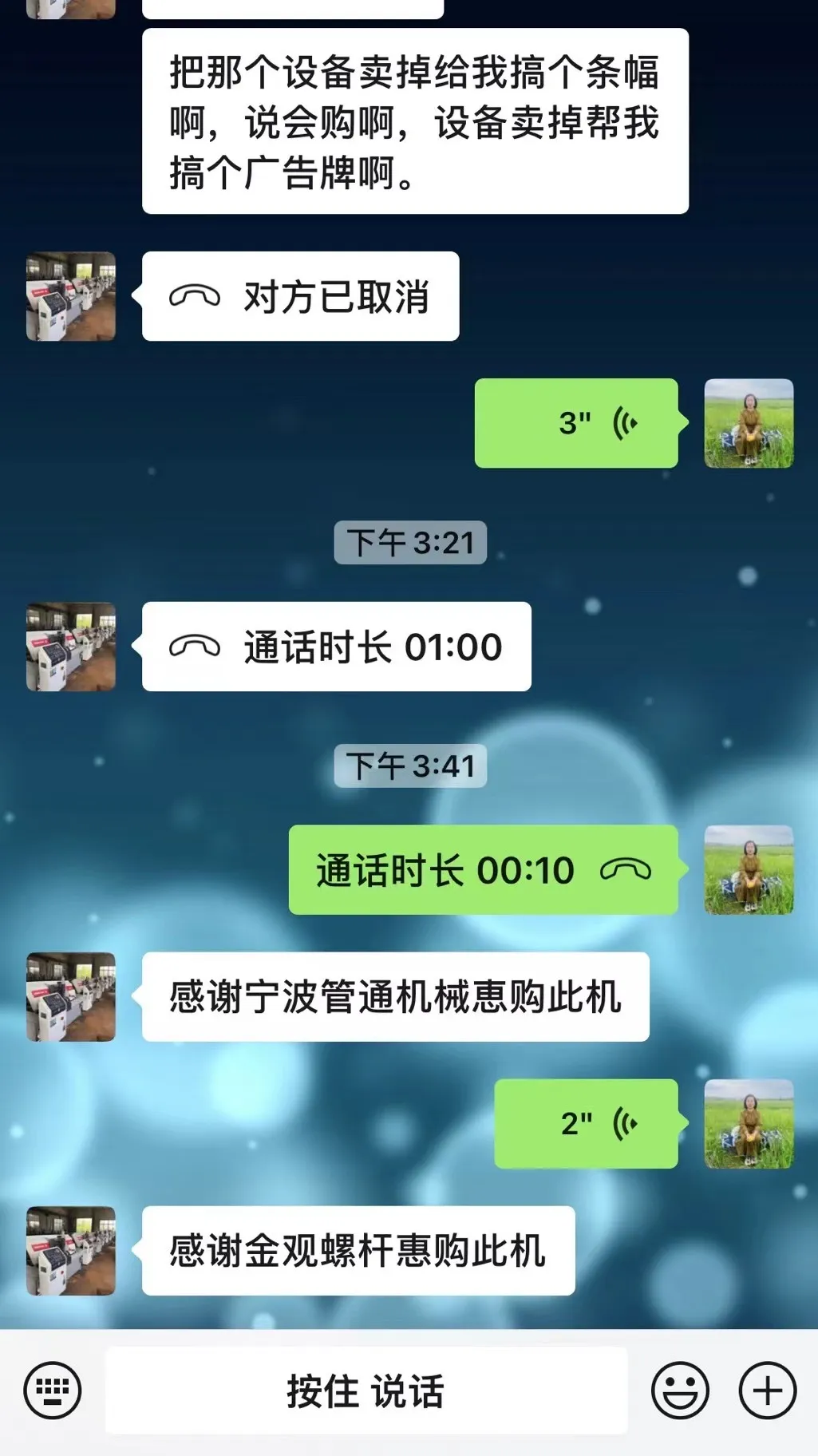Screen dimensions: 818x1456
Task: Play the 2" voice message
Action: click(x=586, y=1123)
